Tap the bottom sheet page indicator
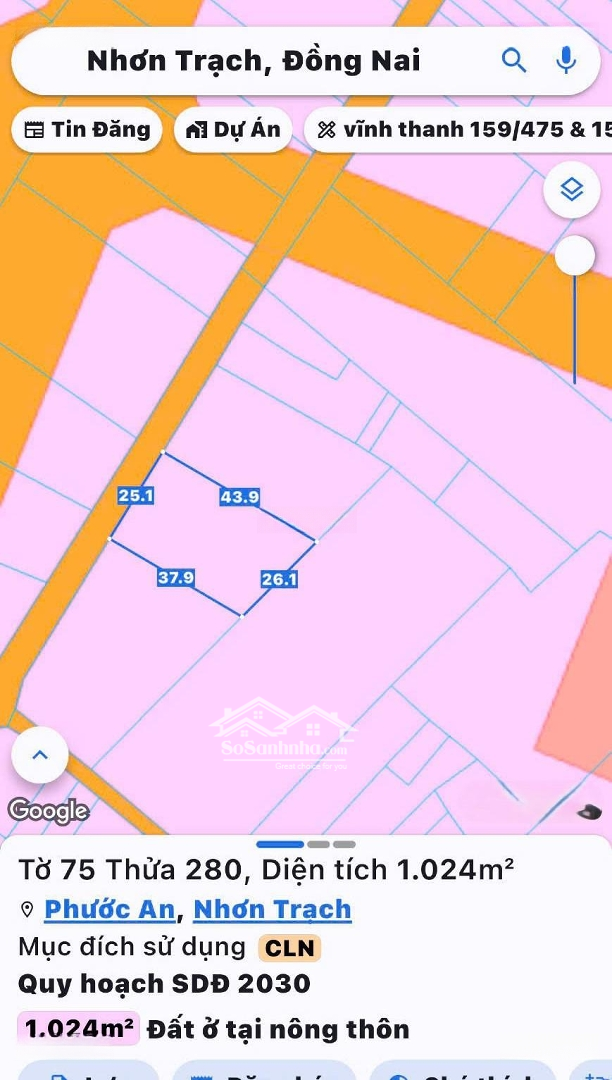 (305, 845)
